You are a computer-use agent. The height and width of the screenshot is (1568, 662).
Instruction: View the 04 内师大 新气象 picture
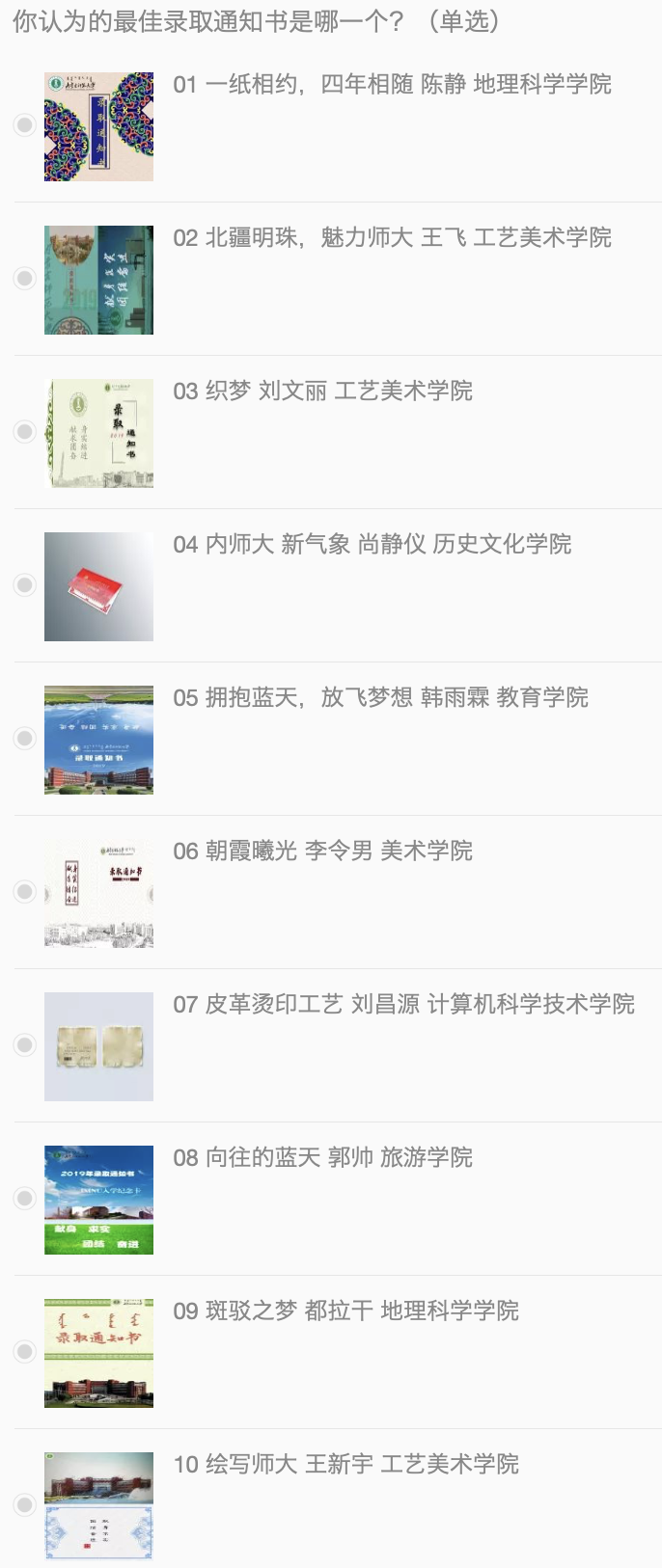98,586
